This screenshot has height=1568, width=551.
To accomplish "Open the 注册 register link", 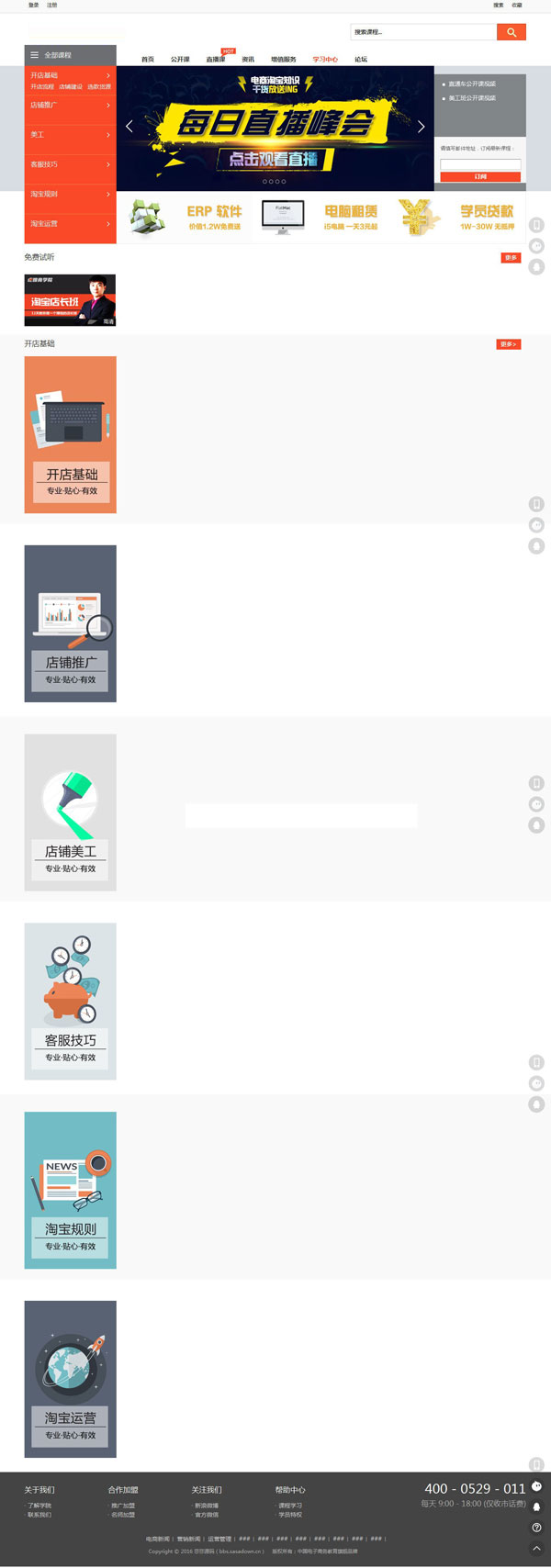I will coord(52,6).
